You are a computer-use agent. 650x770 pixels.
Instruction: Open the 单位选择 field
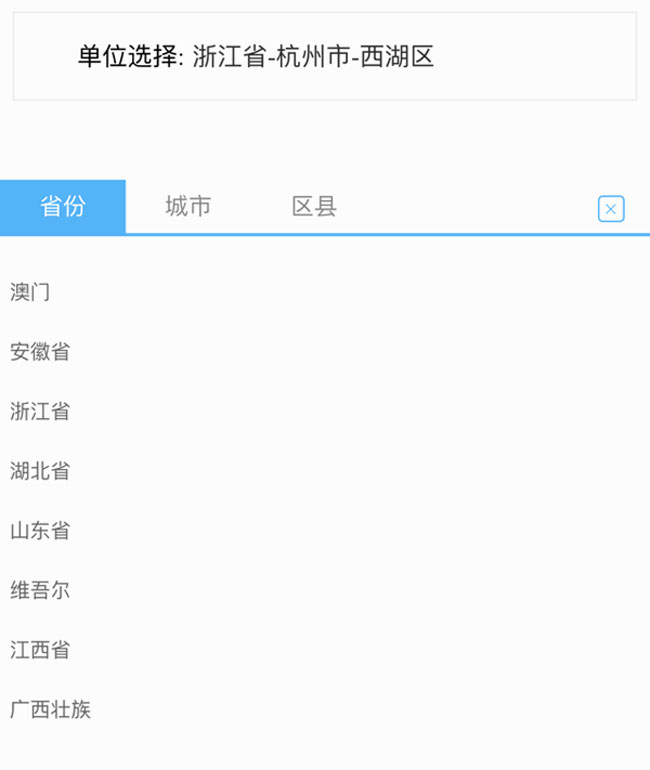click(x=324, y=57)
